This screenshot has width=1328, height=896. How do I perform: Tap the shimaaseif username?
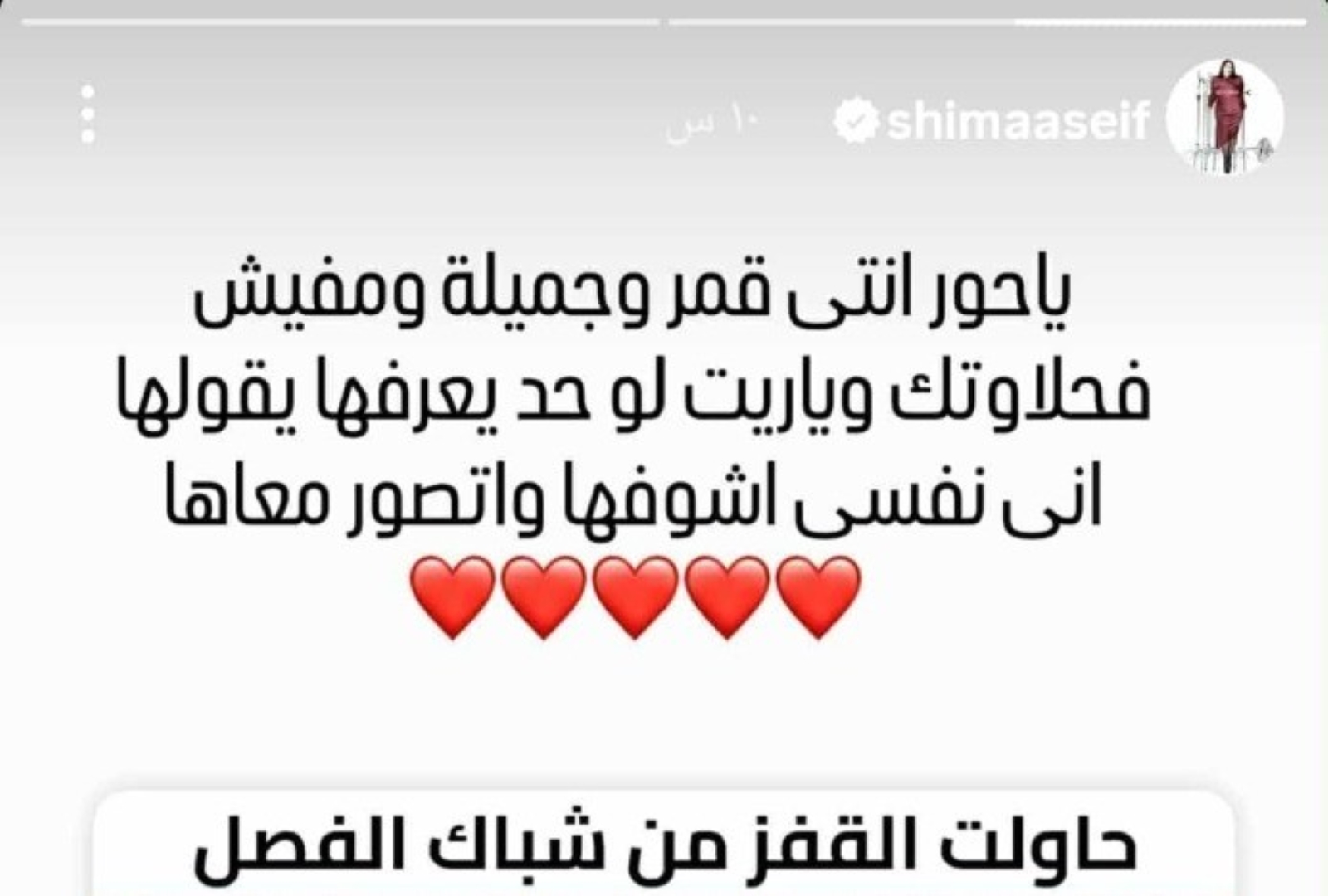tap(1017, 121)
